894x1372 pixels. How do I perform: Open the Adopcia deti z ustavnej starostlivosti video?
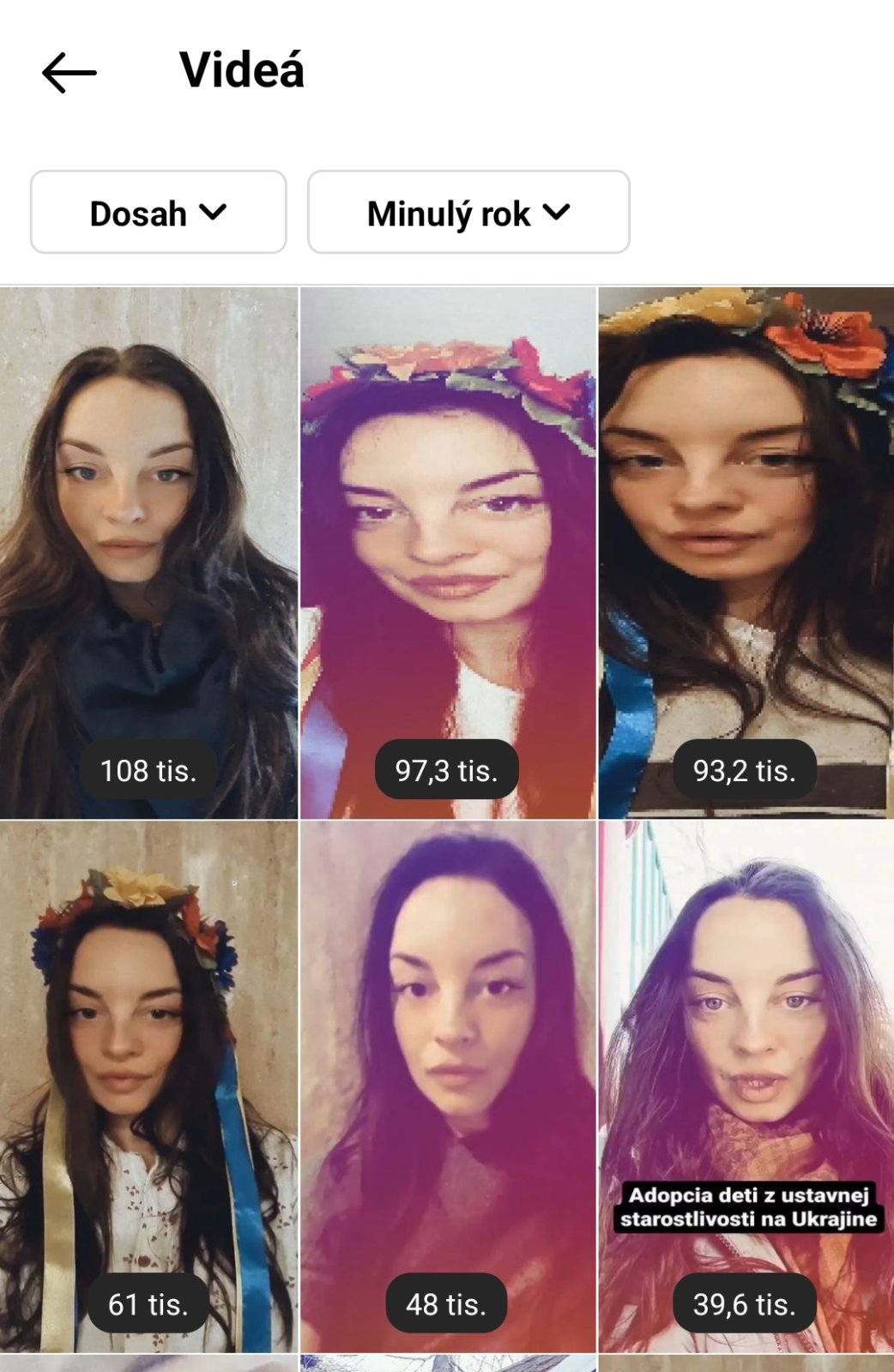tap(746, 1086)
